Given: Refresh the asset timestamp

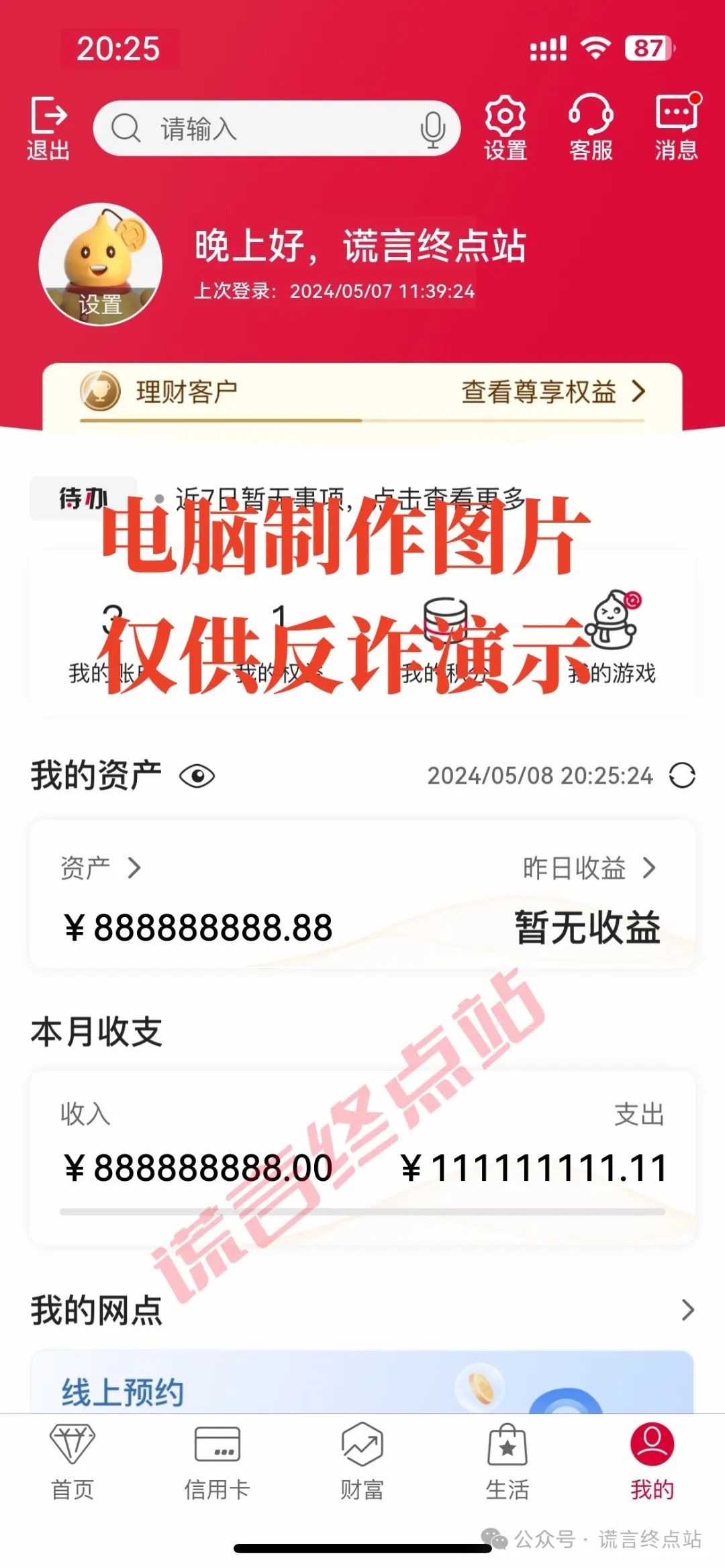Looking at the screenshot, I should click(682, 776).
